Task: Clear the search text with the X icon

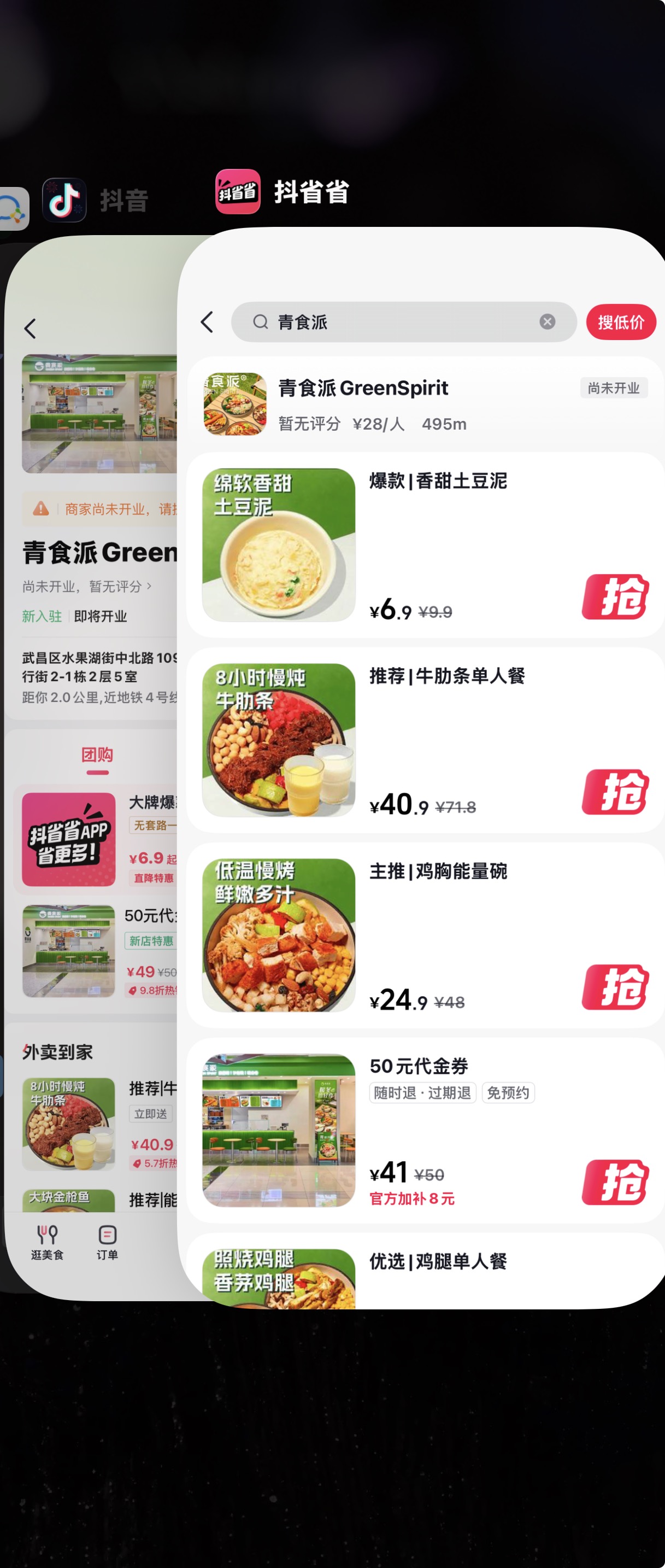Action: point(546,322)
